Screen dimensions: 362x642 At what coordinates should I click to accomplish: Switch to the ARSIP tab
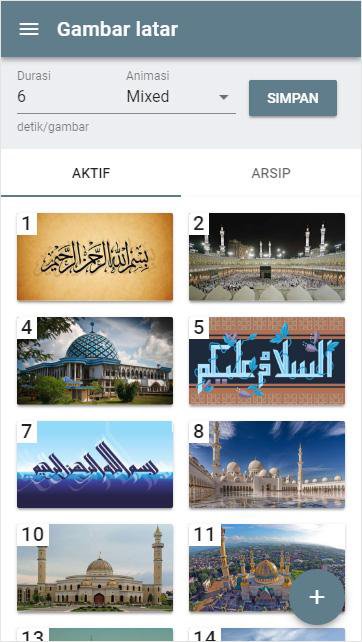click(x=271, y=173)
